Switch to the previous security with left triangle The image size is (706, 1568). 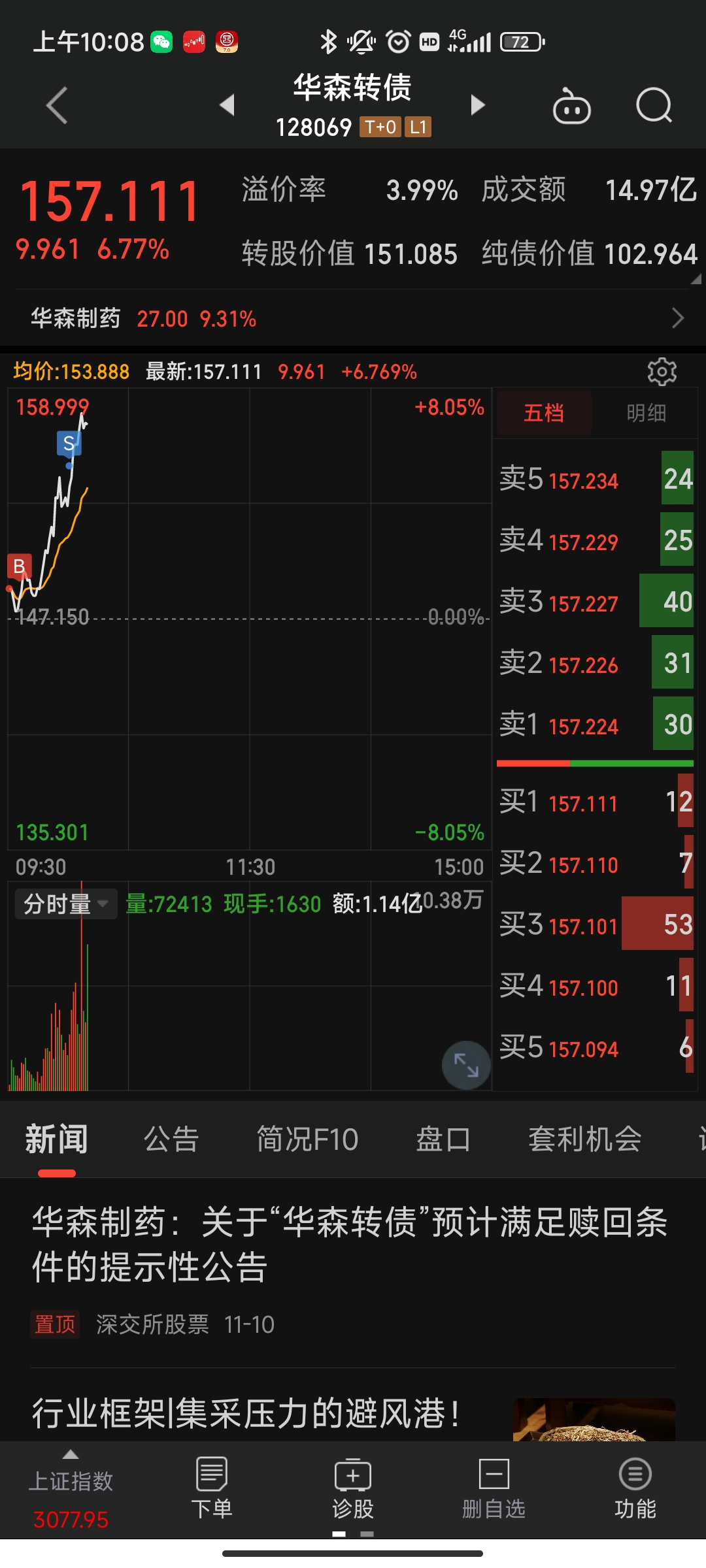pyautogui.click(x=227, y=105)
